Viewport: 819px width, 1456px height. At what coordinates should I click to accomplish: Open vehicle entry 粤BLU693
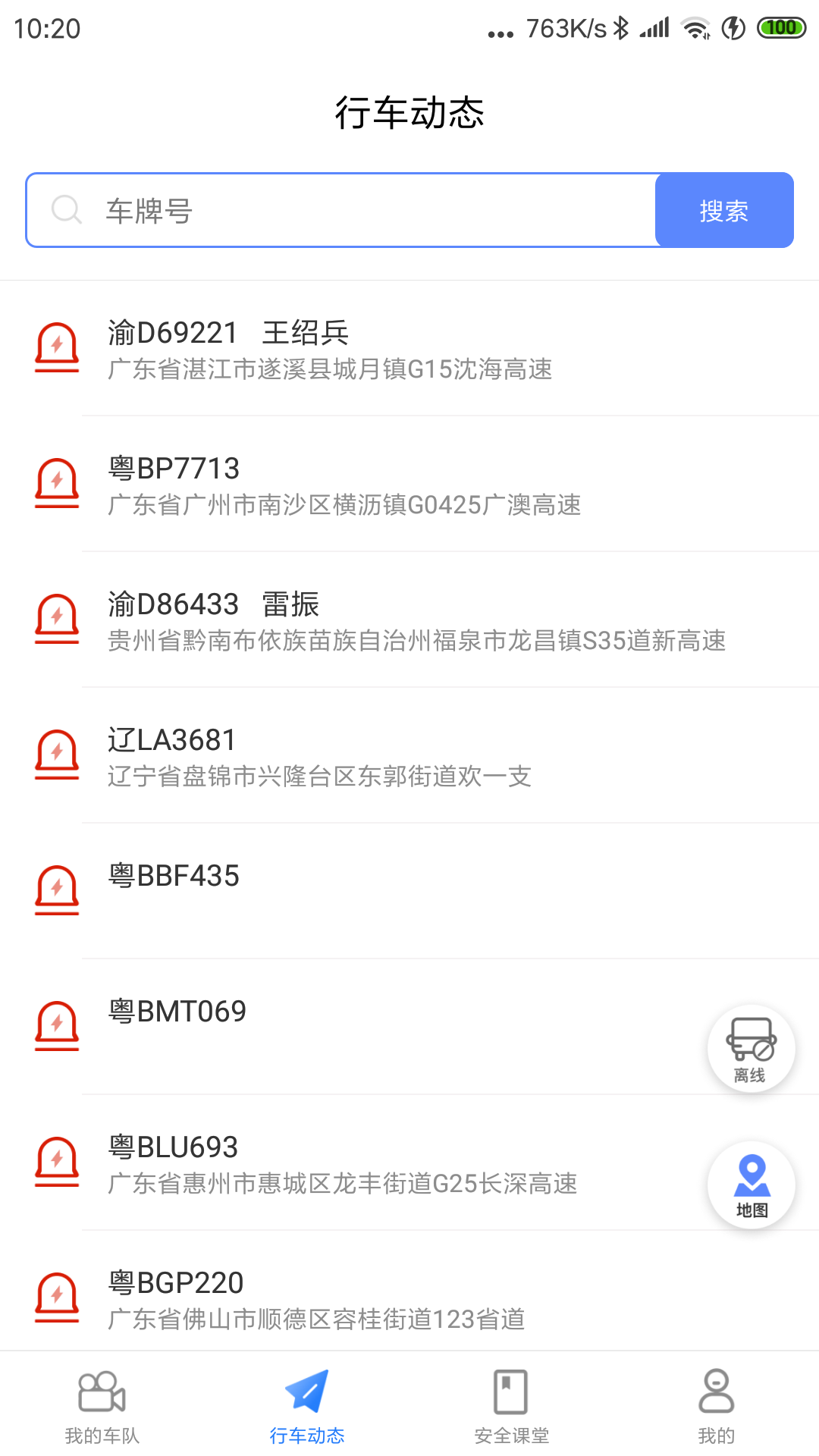coord(303,1160)
